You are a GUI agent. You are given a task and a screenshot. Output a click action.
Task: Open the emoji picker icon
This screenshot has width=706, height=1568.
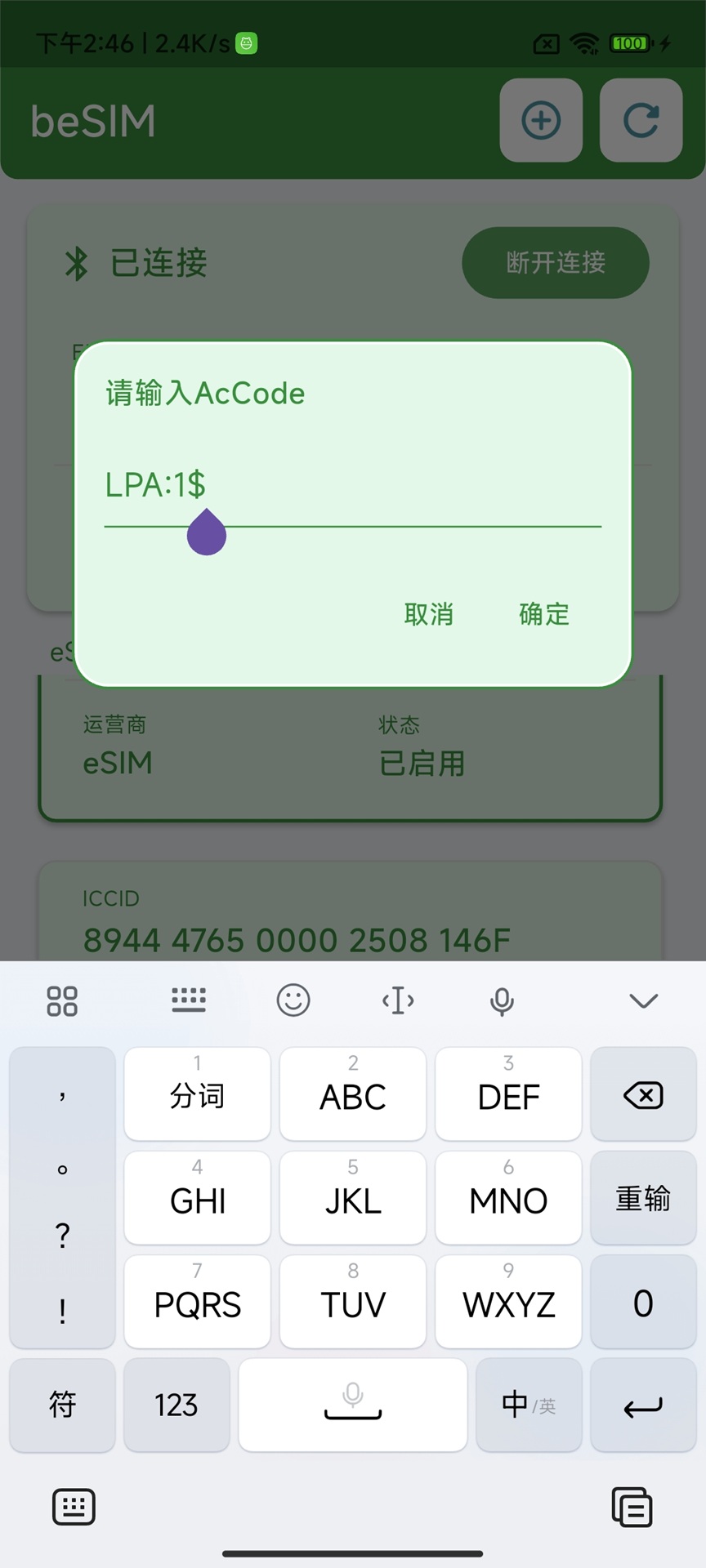pos(293,1000)
